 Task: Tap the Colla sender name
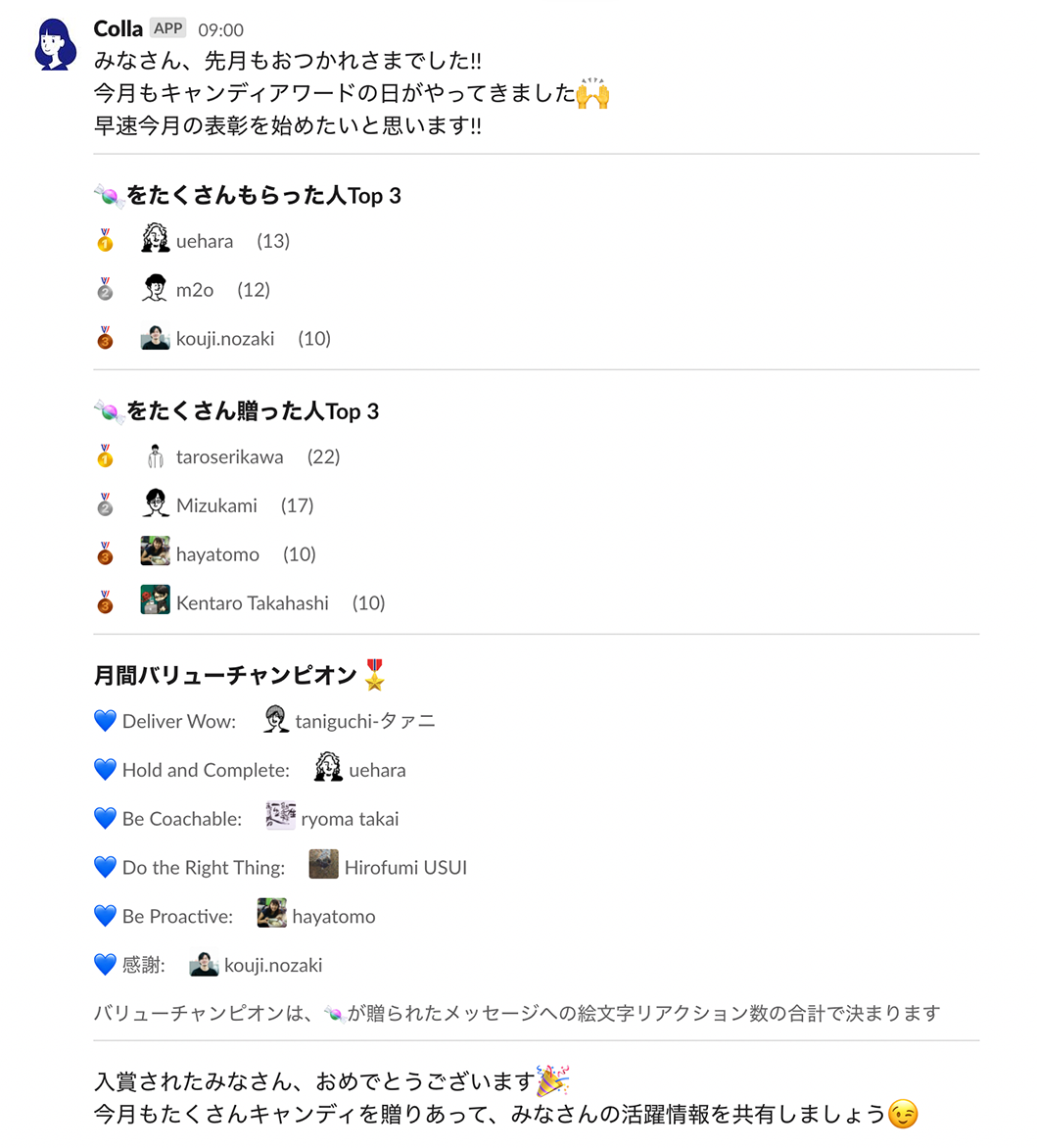(x=118, y=29)
